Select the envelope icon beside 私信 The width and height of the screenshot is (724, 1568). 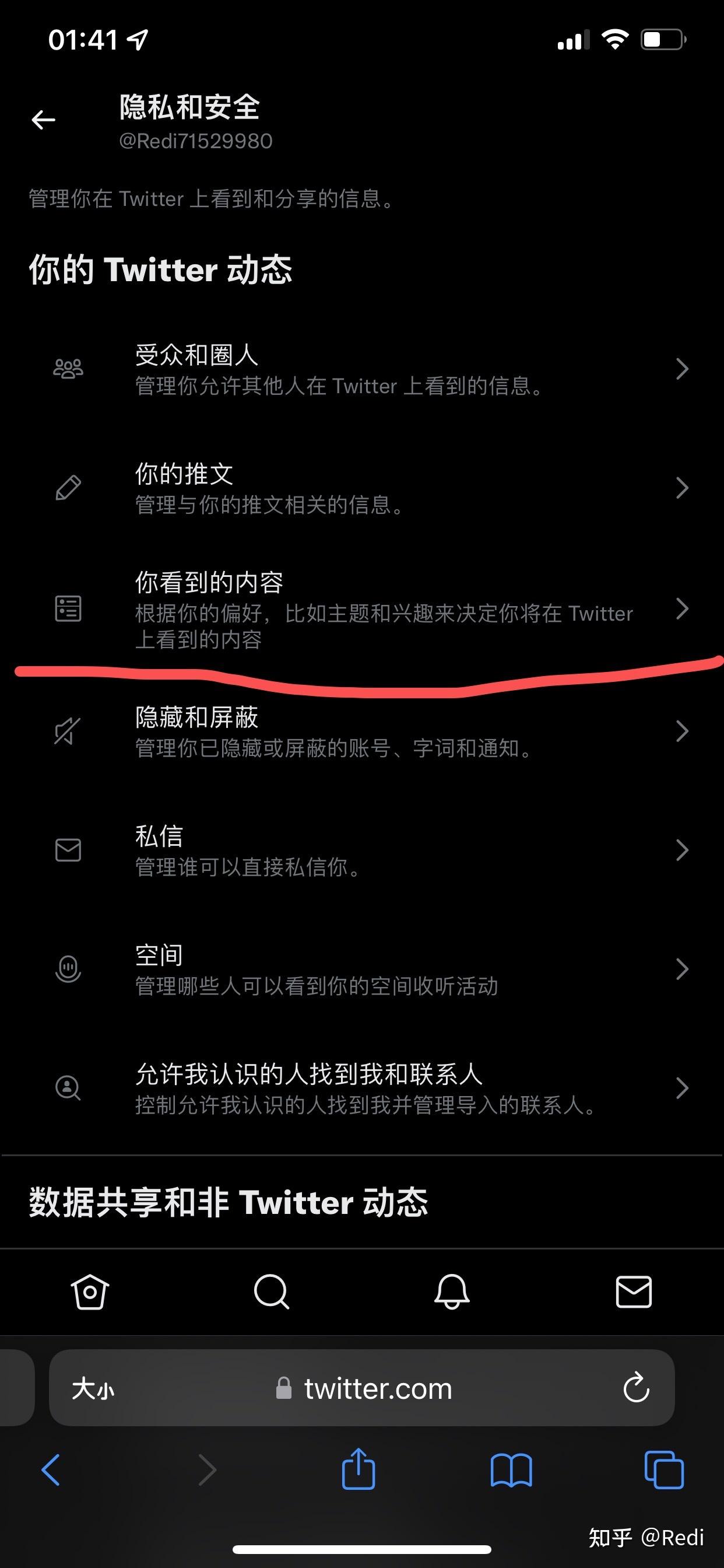pyautogui.click(x=68, y=850)
